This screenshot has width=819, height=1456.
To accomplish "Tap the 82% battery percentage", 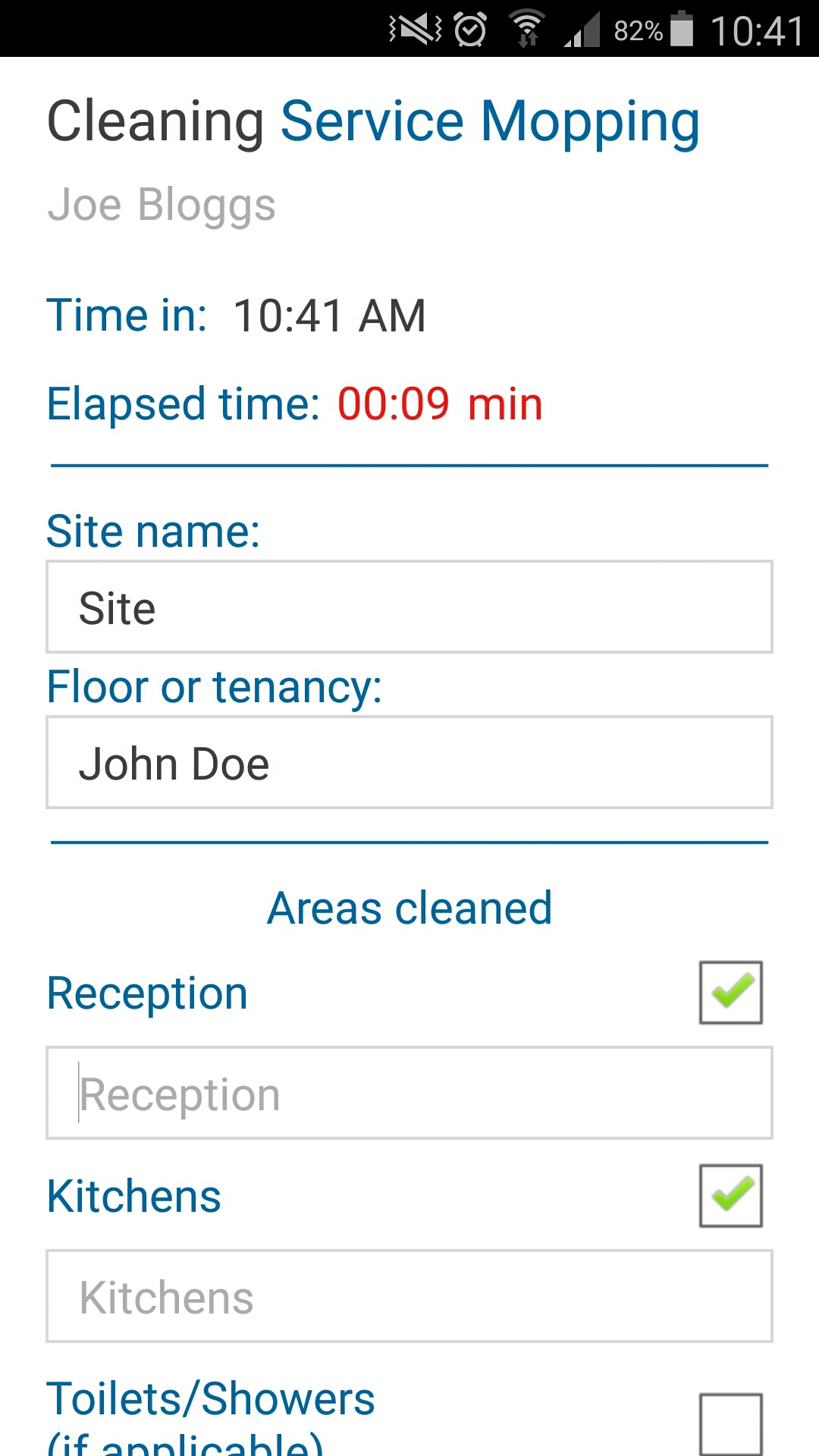I will [x=638, y=30].
